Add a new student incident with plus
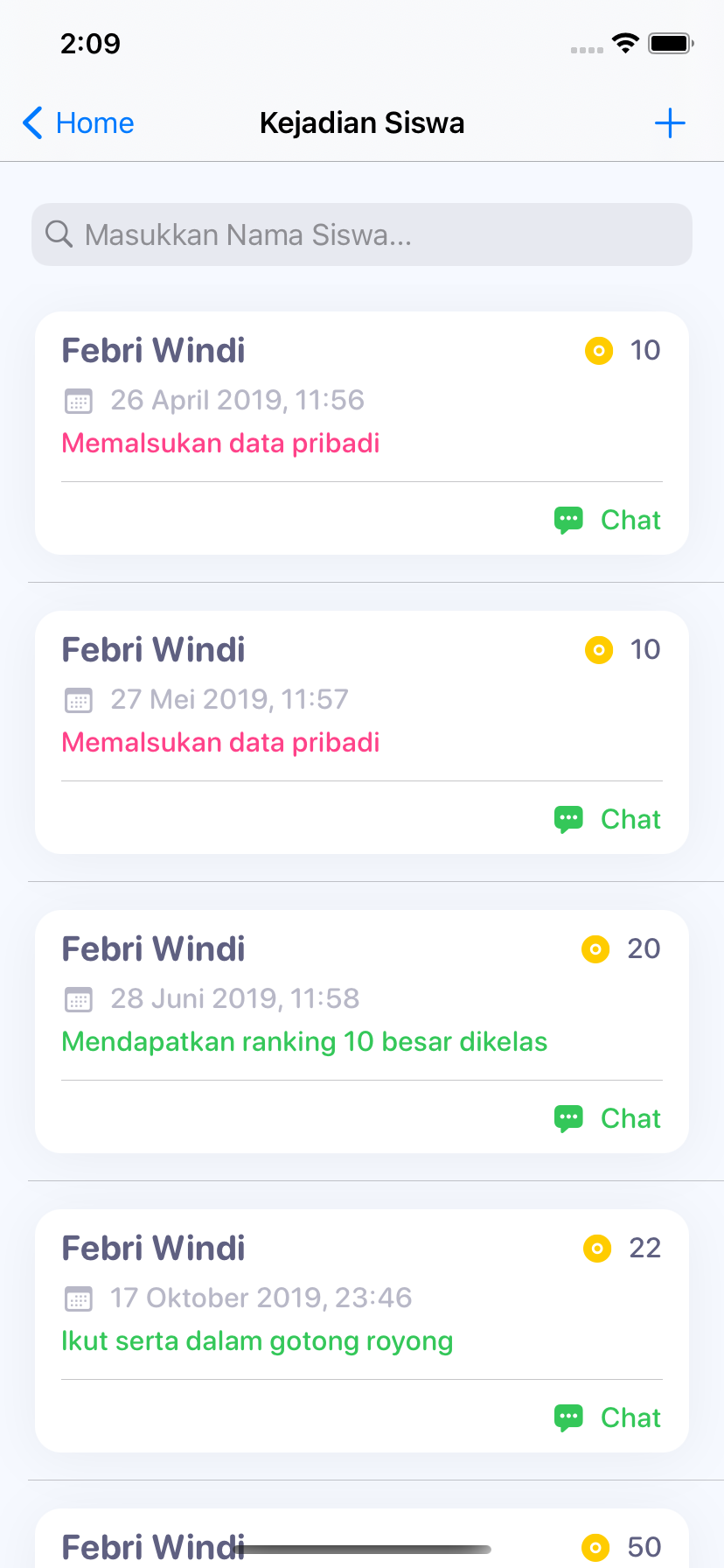This screenshot has height=1568, width=724. 670,123
